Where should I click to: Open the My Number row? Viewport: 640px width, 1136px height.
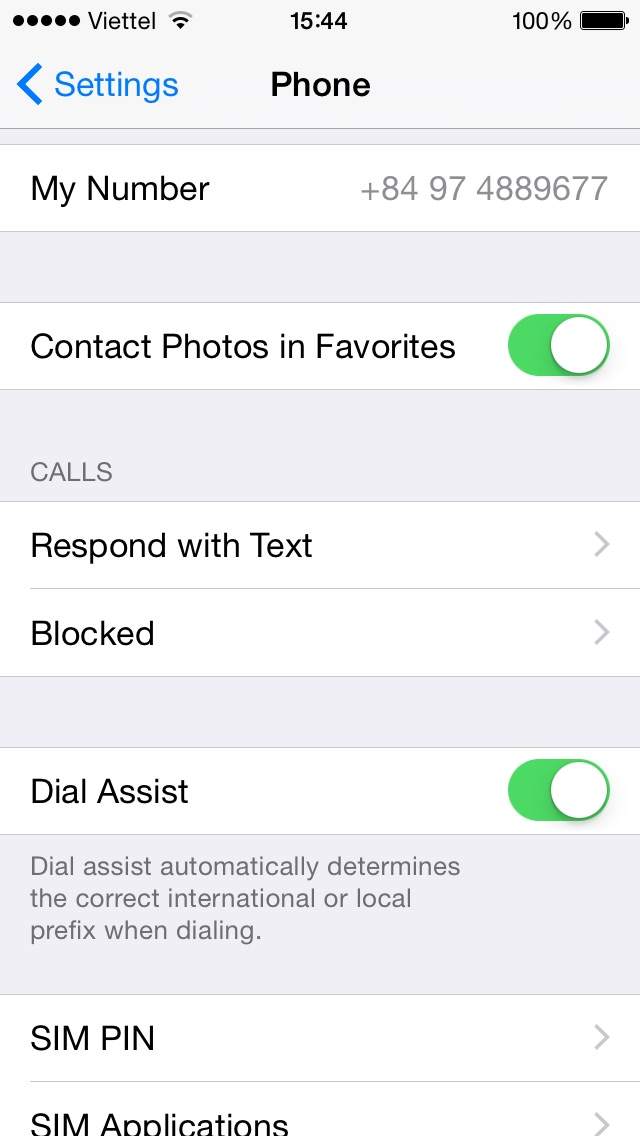tap(320, 189)
